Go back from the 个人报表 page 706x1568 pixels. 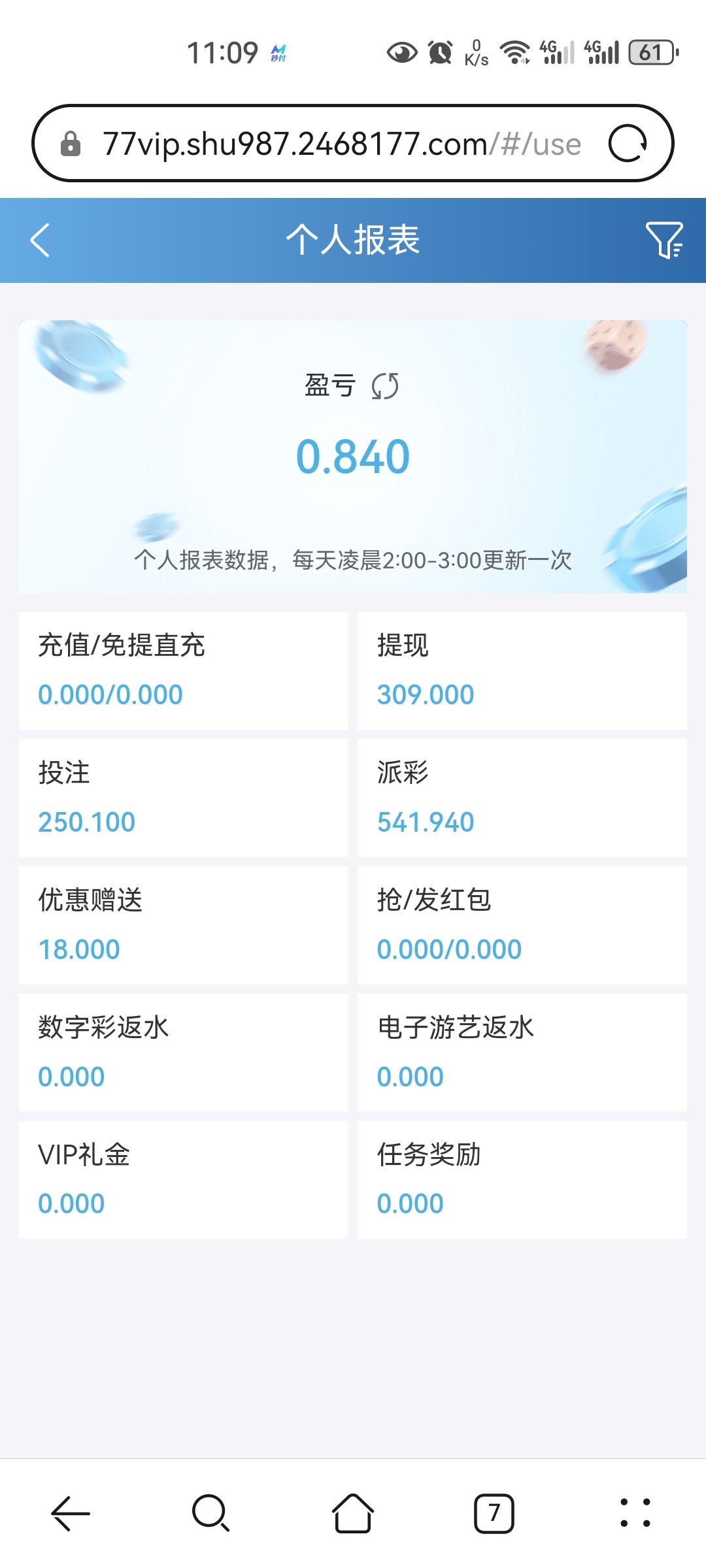(x=40, y=240)
